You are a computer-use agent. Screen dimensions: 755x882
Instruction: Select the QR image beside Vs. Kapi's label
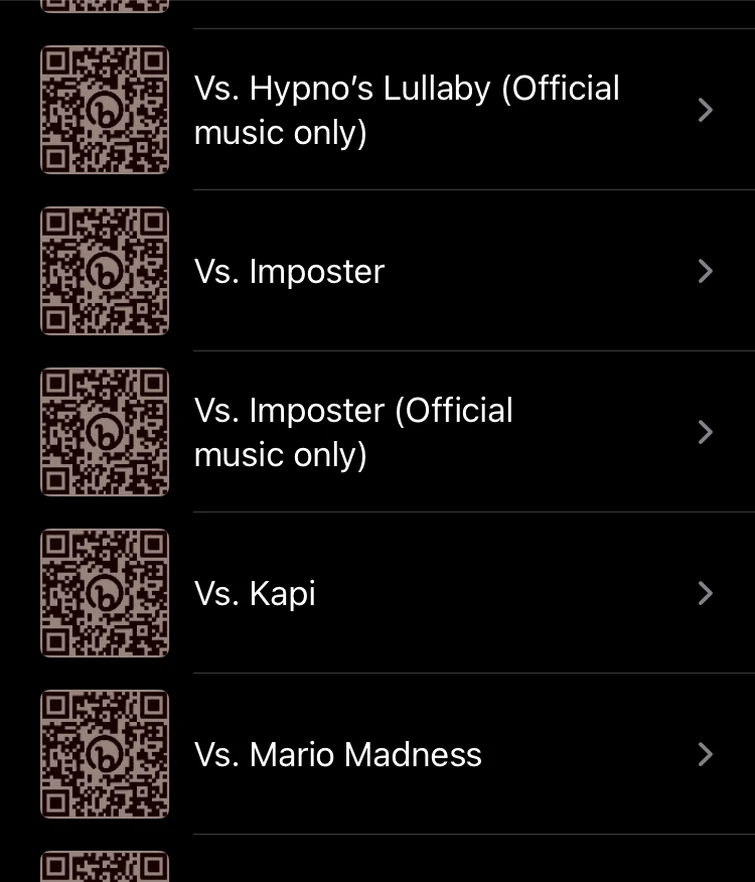coord(104,592)
